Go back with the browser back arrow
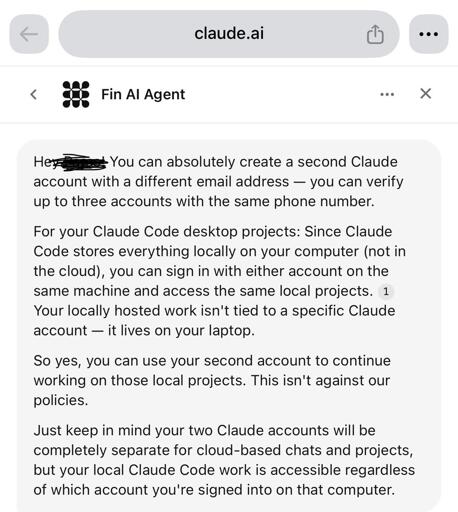This screenshot has height=512, width=458. [x=29, y=34]
